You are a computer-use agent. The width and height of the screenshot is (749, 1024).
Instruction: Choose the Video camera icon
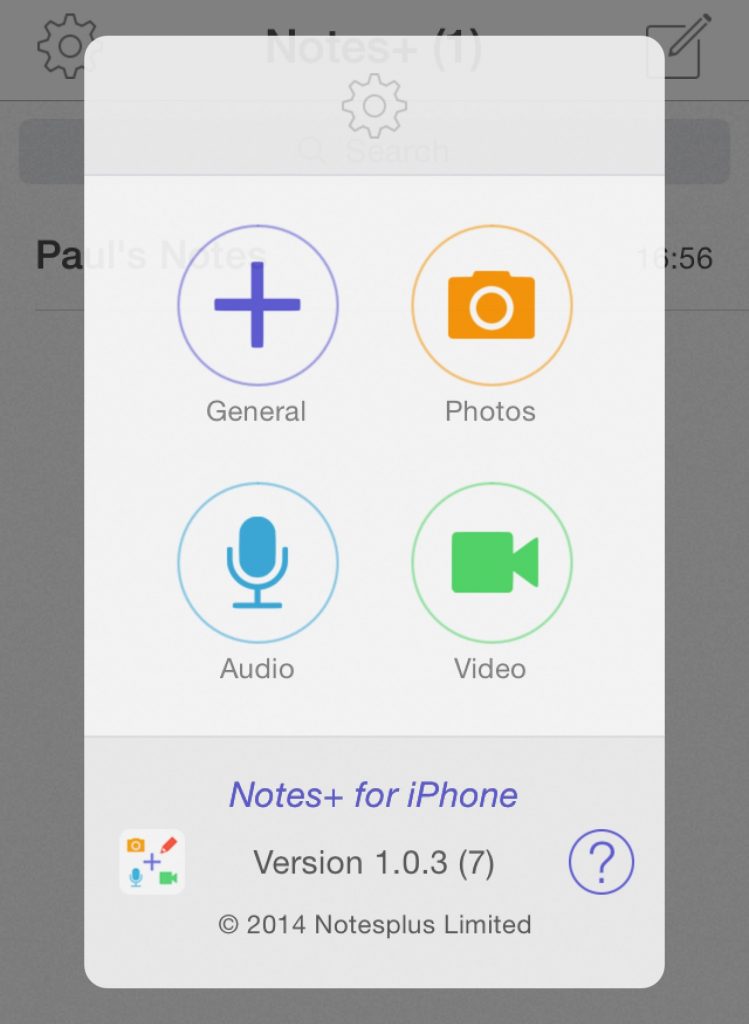[x=490, y=563]
